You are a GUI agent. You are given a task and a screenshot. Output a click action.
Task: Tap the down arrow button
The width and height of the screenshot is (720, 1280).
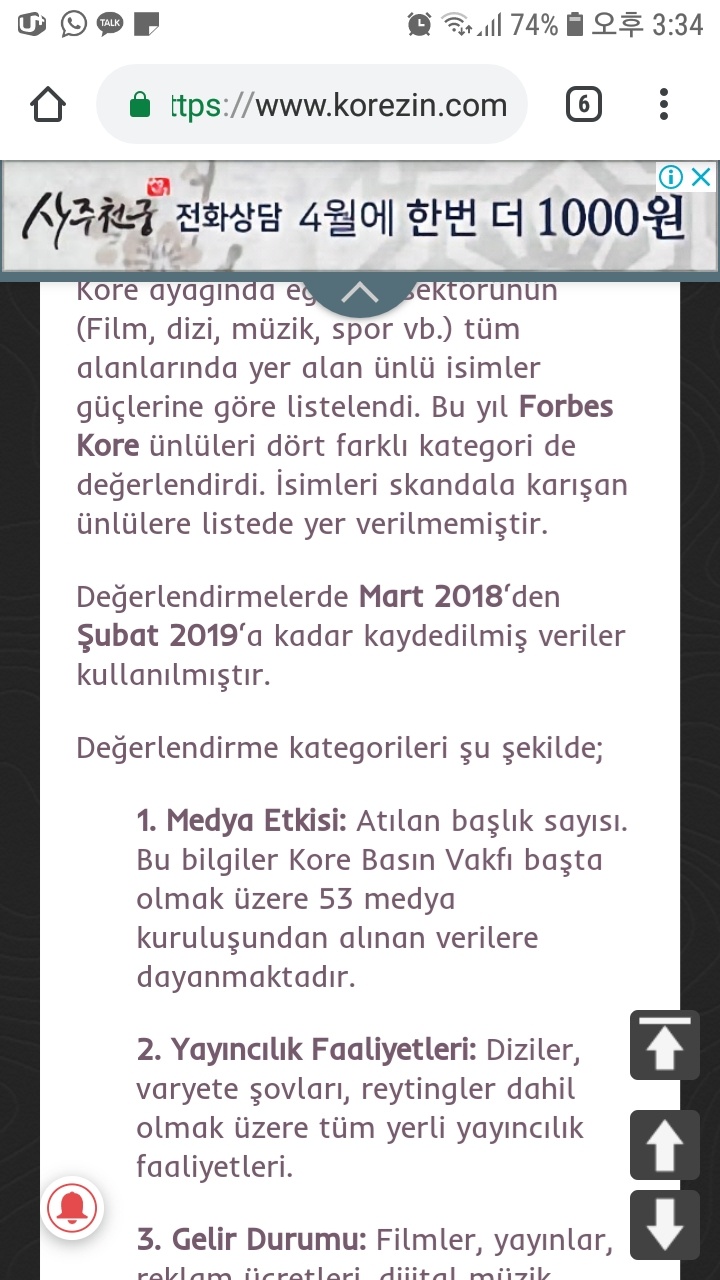[x=664, y=1225]
